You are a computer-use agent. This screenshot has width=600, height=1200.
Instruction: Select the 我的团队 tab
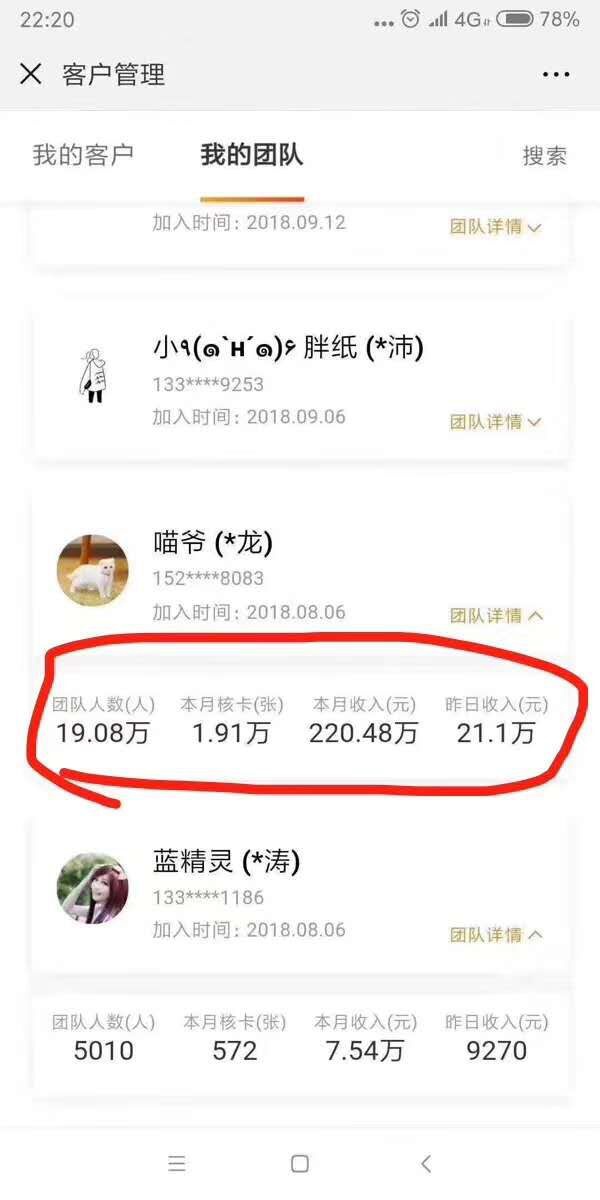click(x=252, y=155)
